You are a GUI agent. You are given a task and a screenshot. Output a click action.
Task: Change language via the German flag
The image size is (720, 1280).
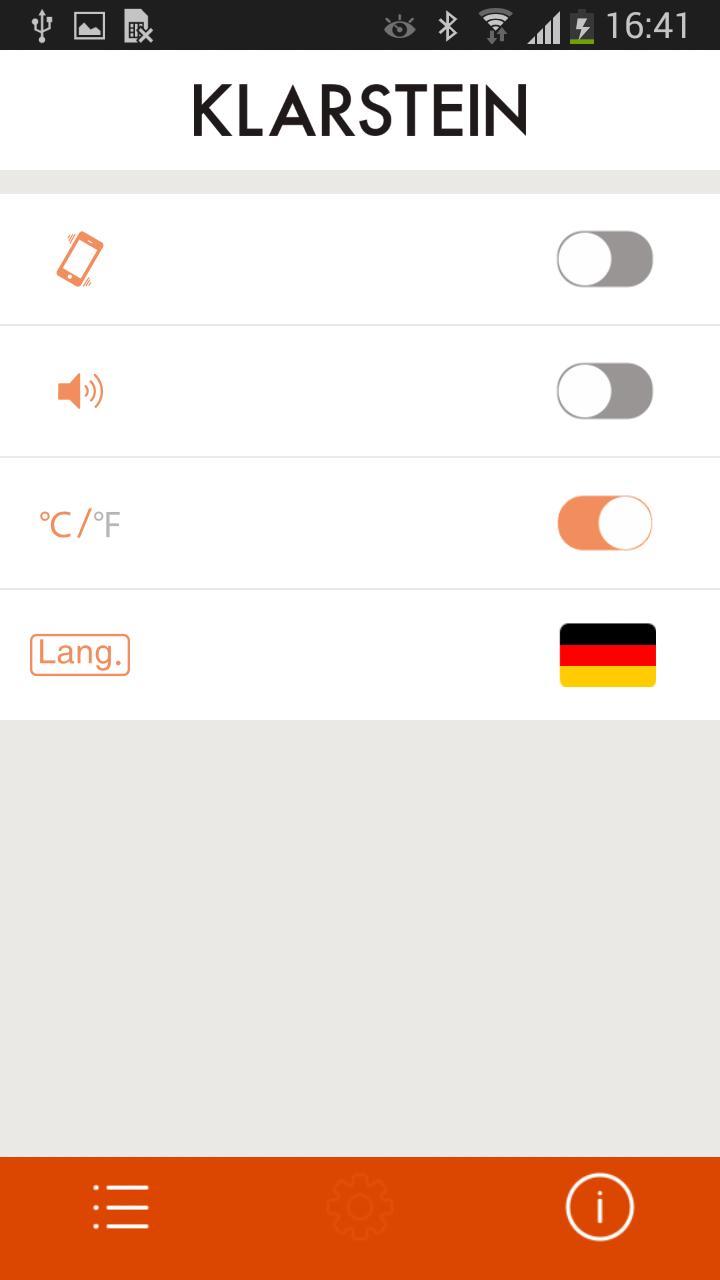click(607, 655)
